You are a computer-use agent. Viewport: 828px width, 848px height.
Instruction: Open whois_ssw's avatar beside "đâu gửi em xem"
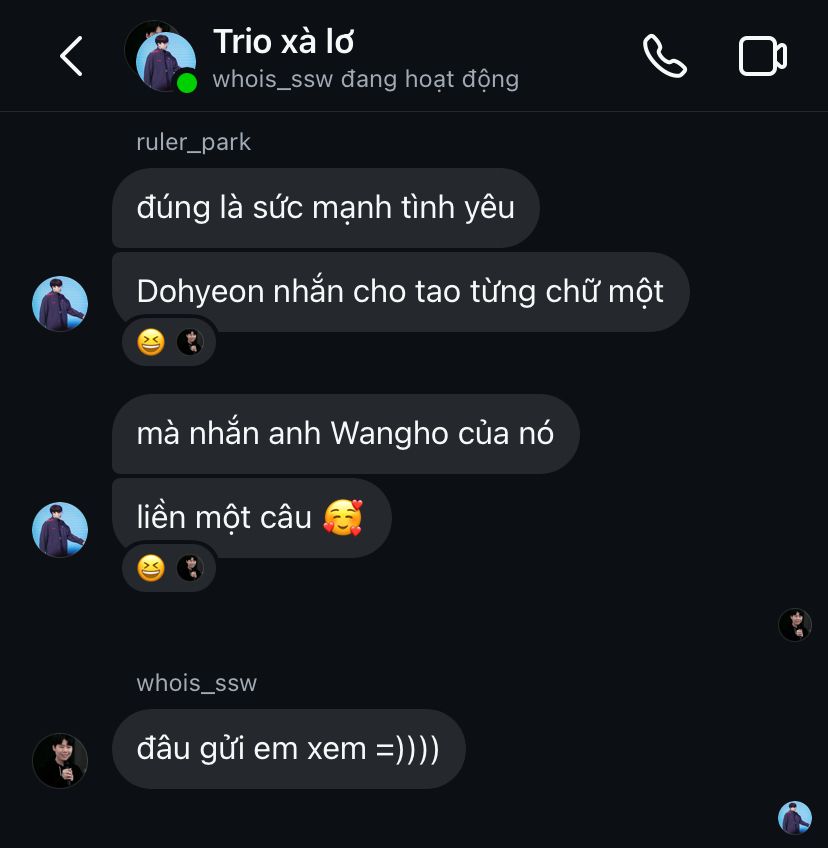[60, 760]
